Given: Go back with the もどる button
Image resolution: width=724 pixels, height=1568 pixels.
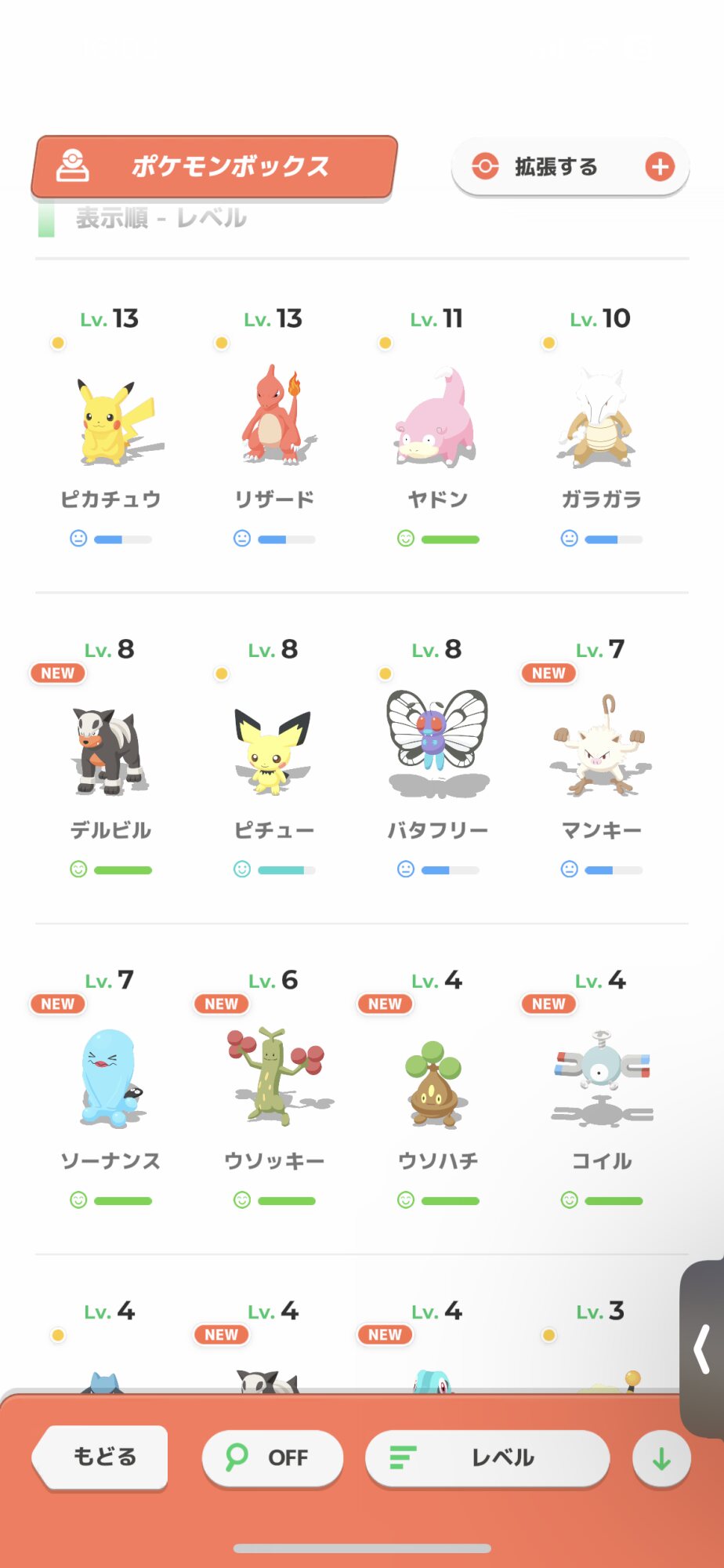Looking at the screenshot, I should (x=100, y=1457).
